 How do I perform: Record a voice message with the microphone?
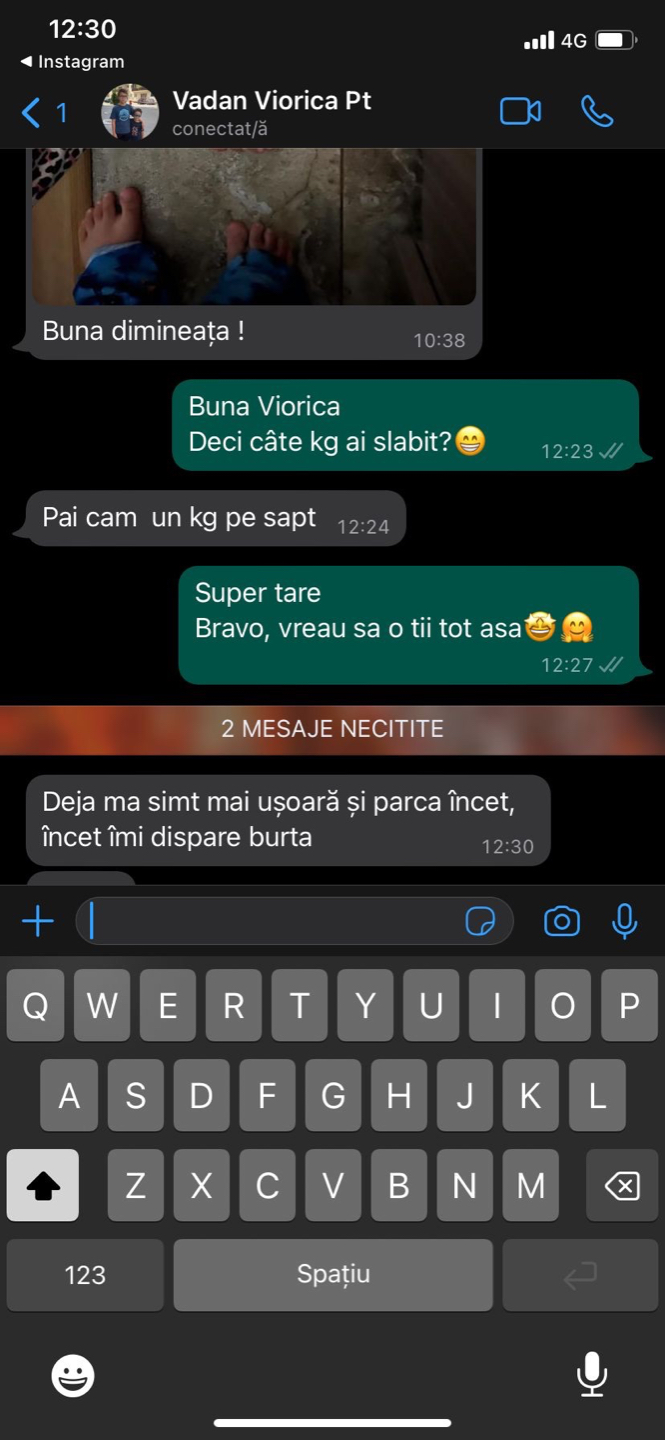click(x=624, y=921)
